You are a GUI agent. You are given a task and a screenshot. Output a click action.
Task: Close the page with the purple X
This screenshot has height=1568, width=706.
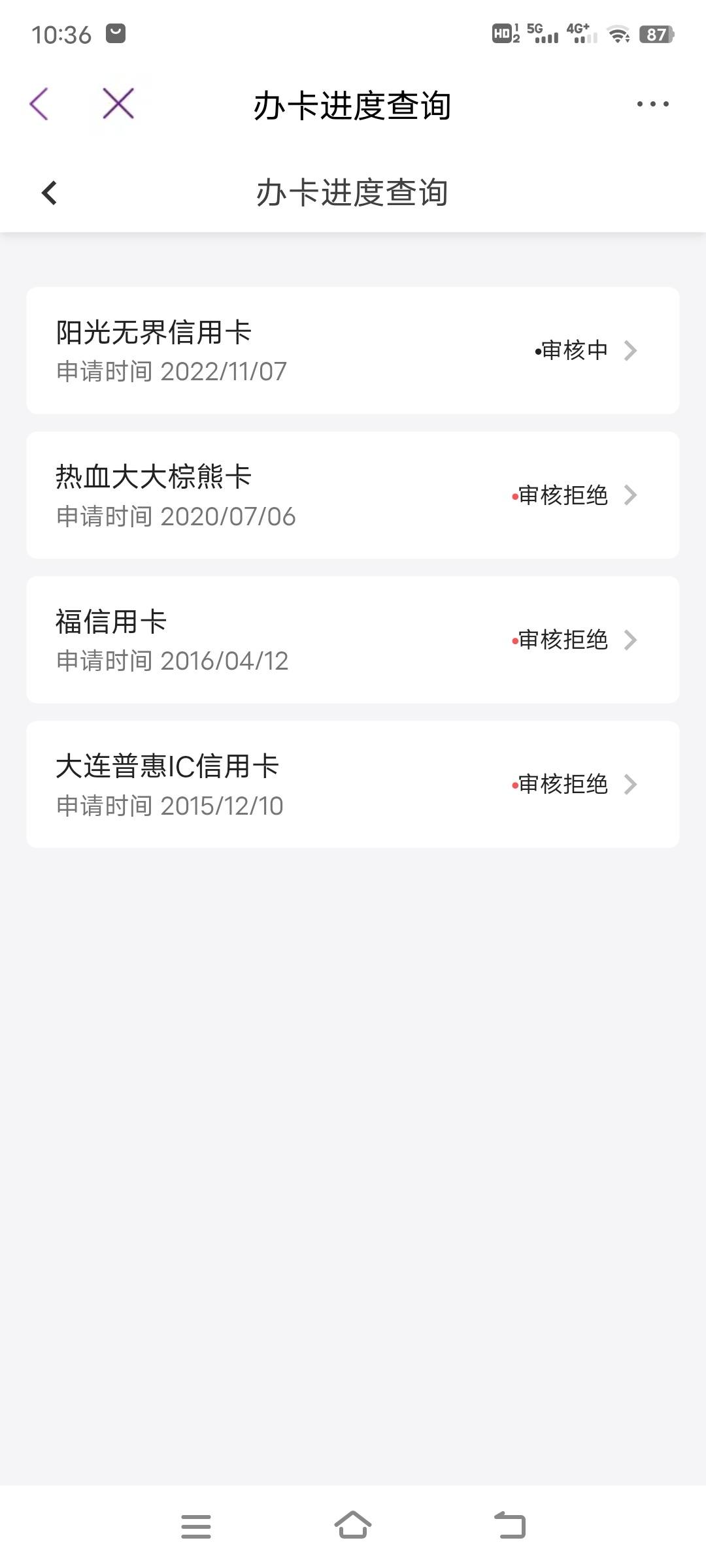coord(118,104)
